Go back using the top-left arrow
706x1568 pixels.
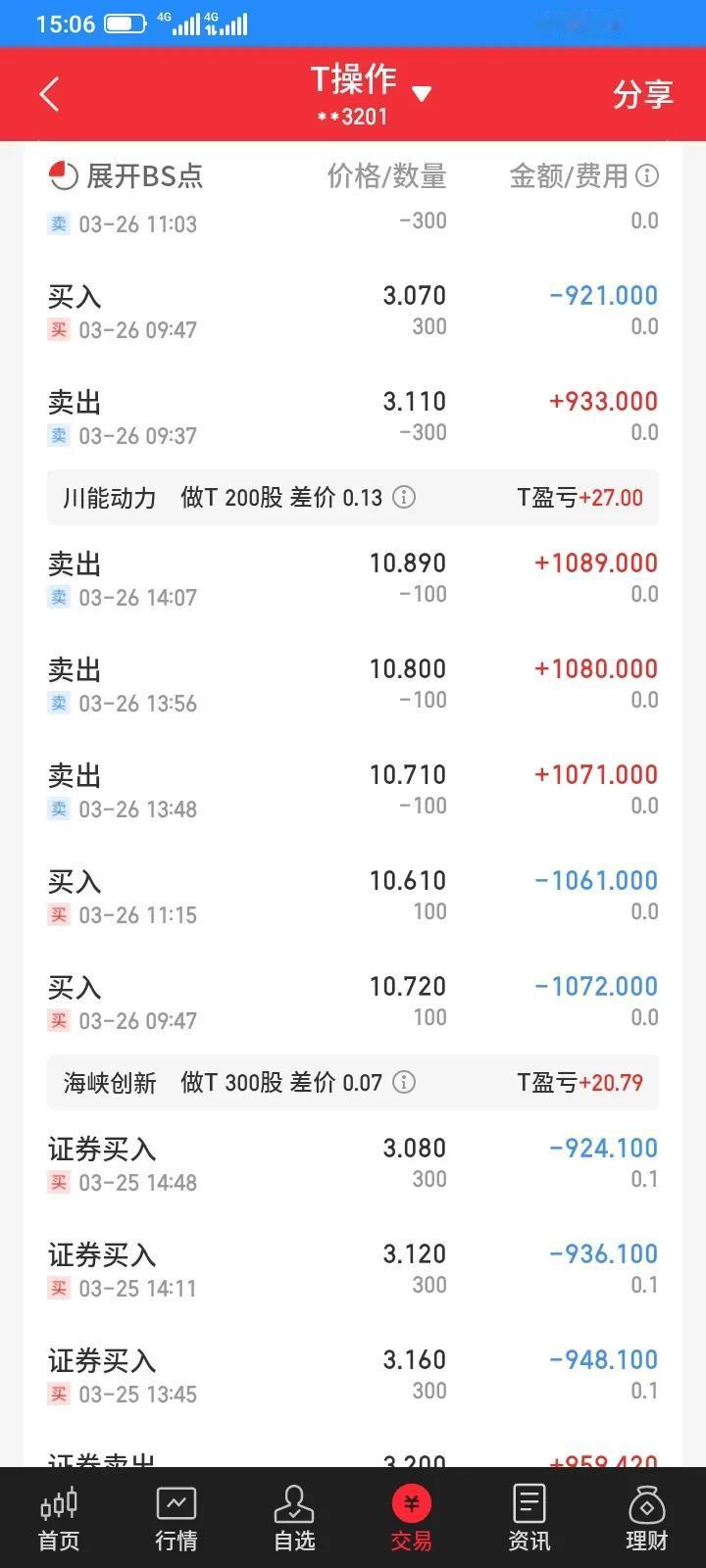(50, 95)
